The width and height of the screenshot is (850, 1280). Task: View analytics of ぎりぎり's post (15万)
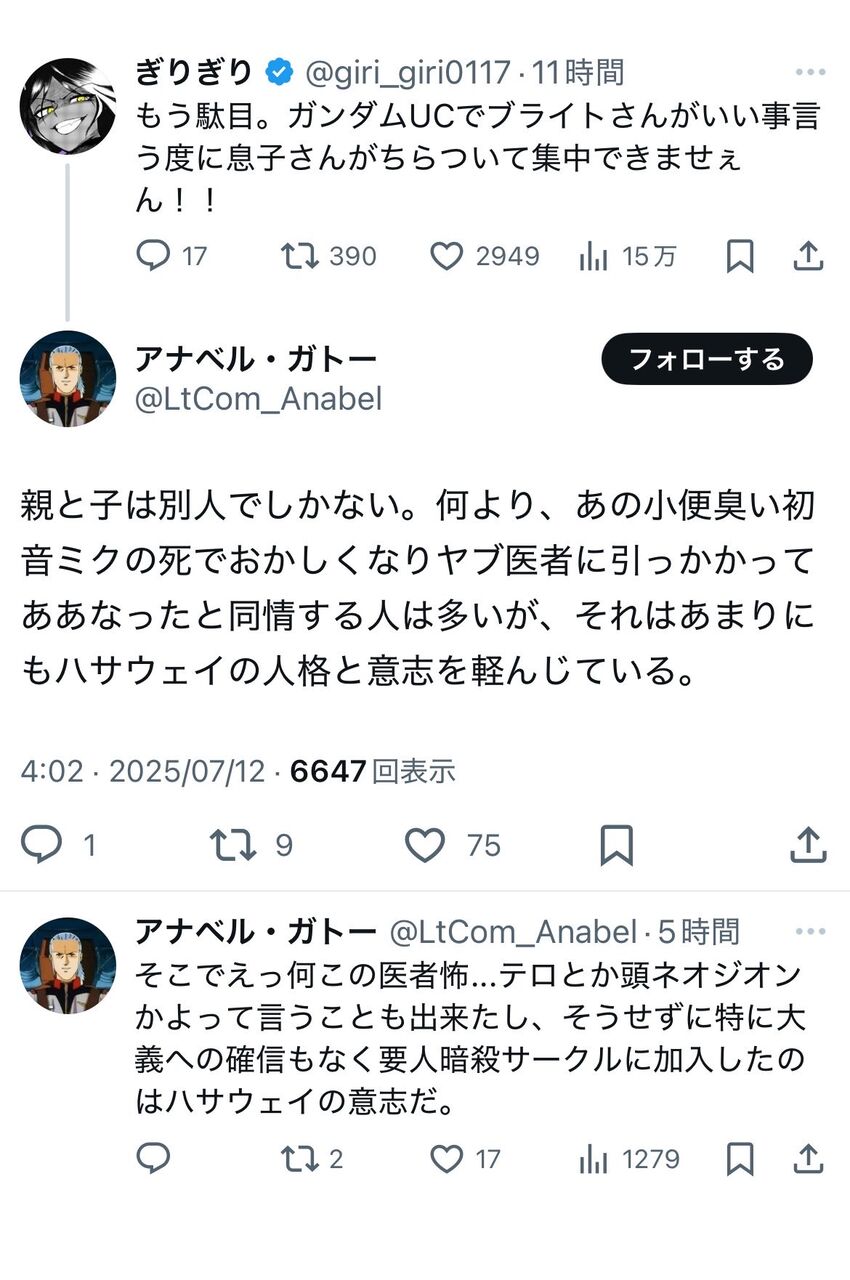tap(594, 256)
